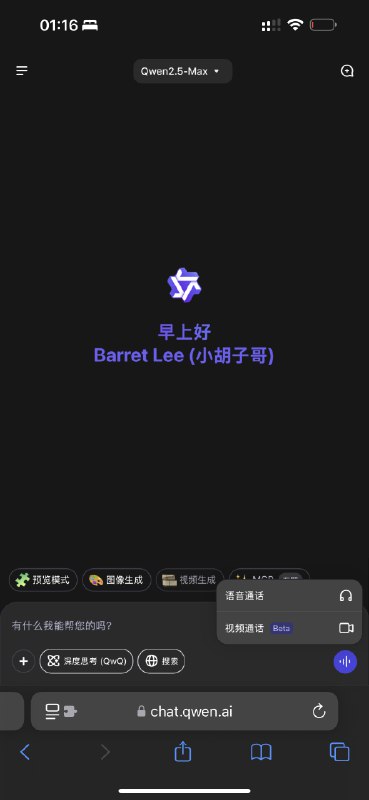This screenshot has width=369, height=800.
Task: Expand the Qwen2.5-Max model dropdown
Action: pyautogui.click(x=183, y=71)
